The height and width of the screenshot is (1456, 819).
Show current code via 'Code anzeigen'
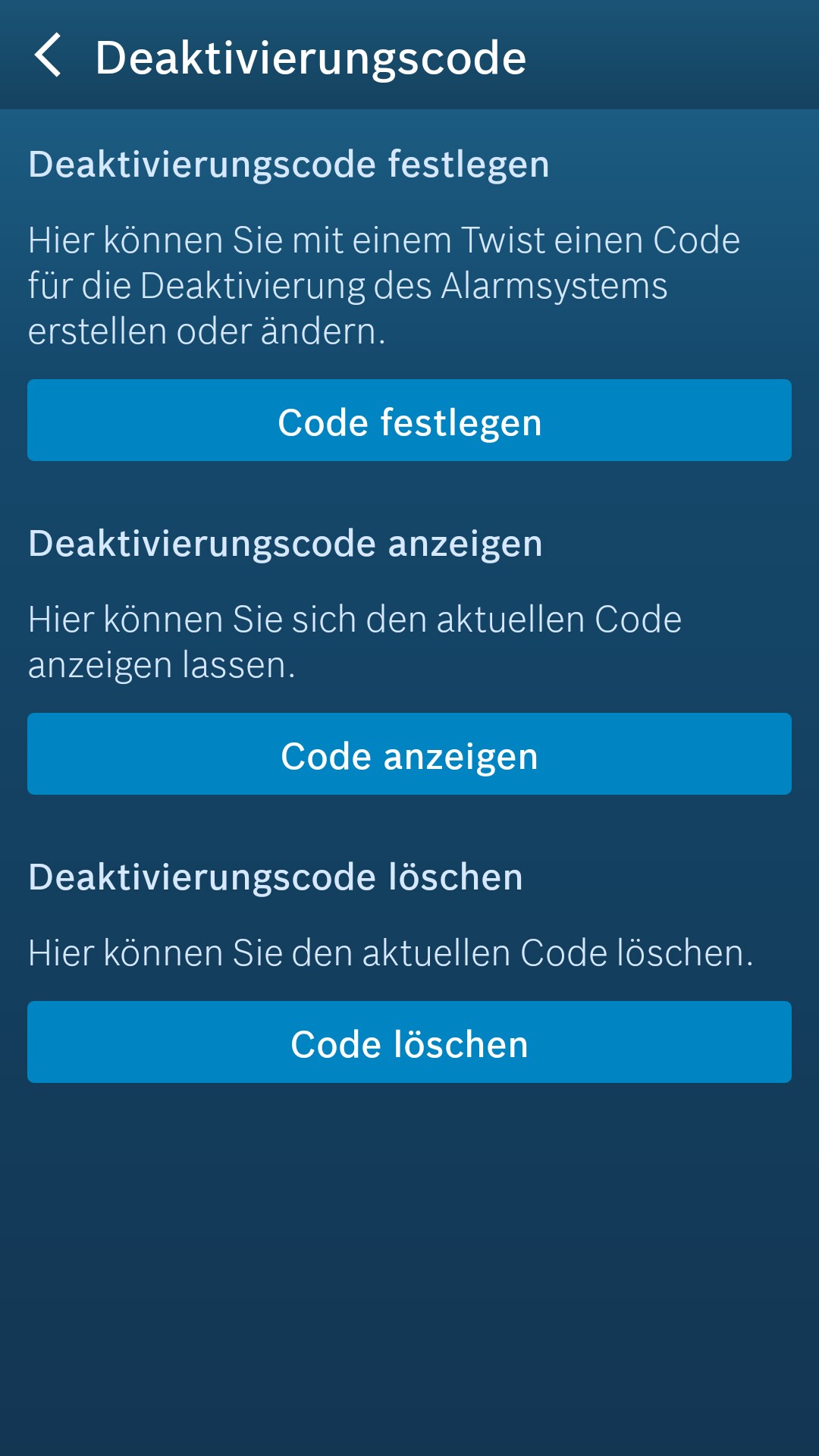(409, 754)
